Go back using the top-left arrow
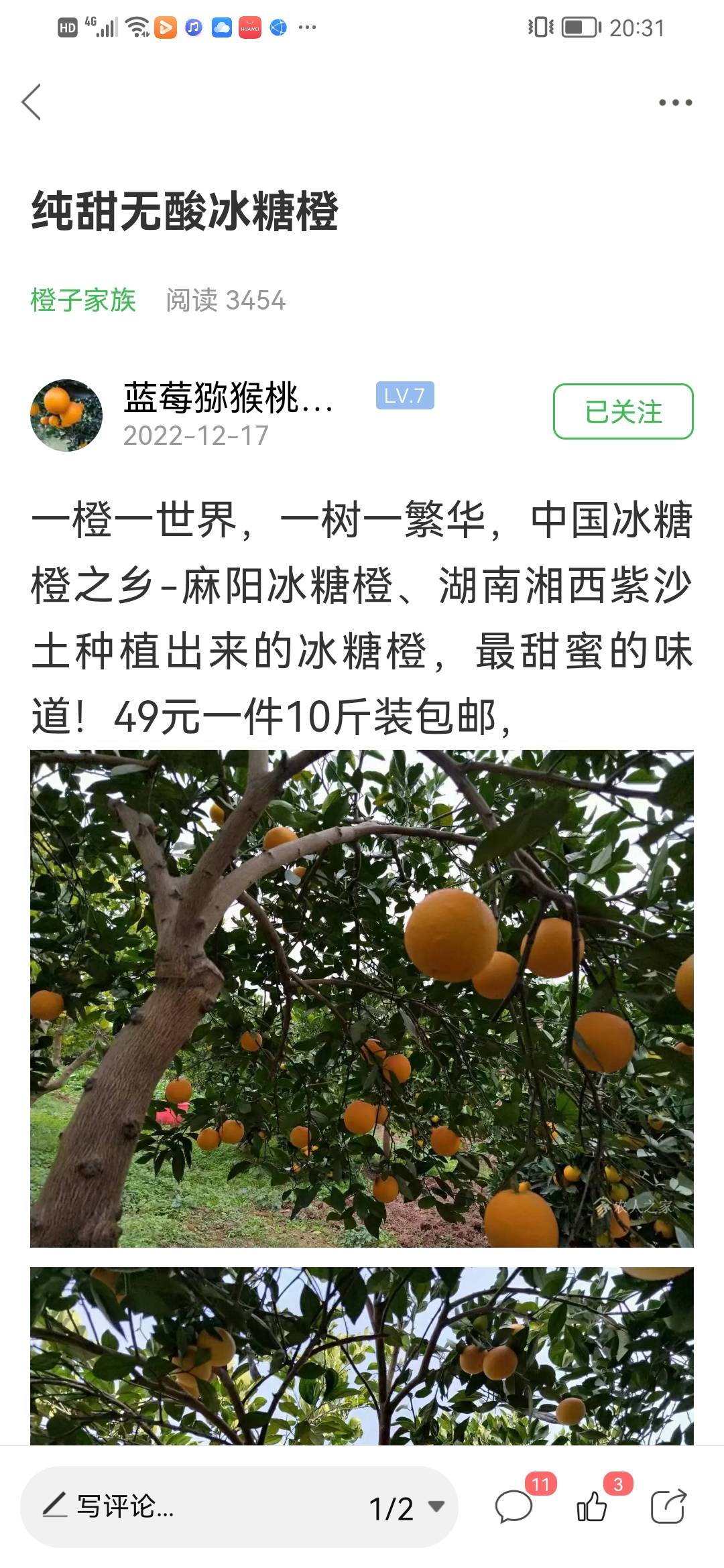 [32, 102]
